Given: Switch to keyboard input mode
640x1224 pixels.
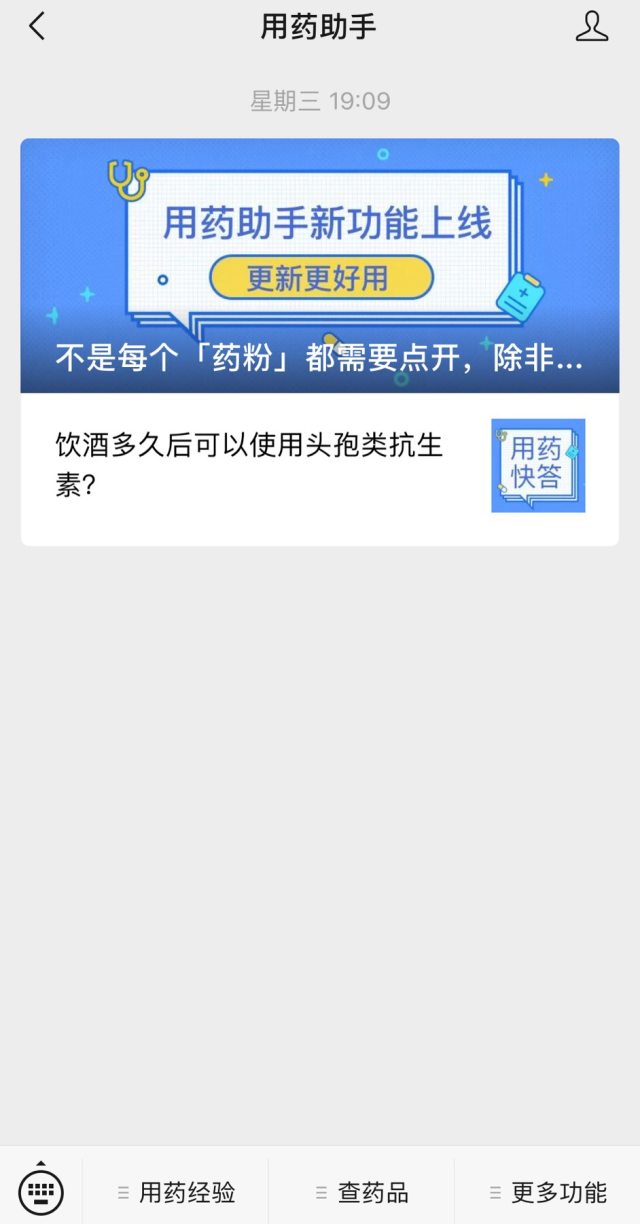Looking at the screenshot, I should pyautogui.click(x=41, y=1190).
